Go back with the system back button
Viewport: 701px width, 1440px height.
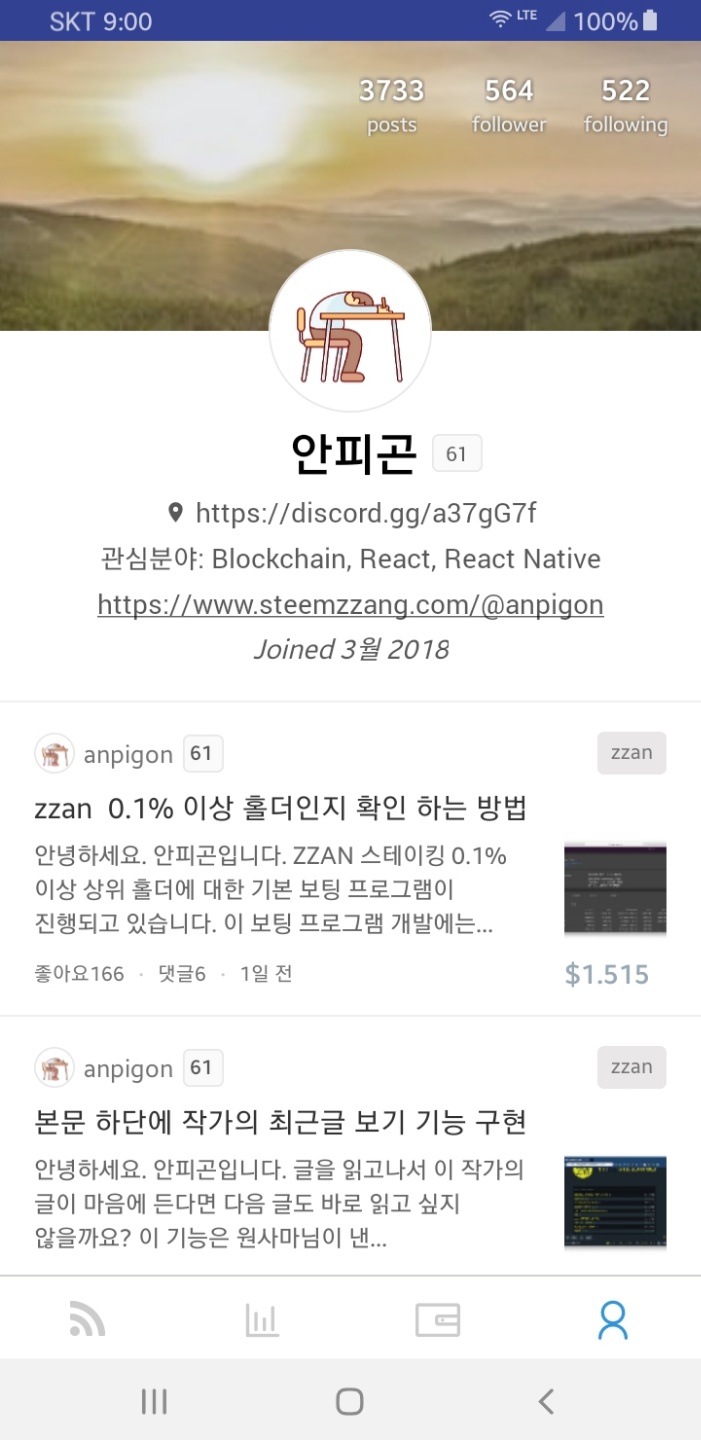click(x=546, y=1401)
